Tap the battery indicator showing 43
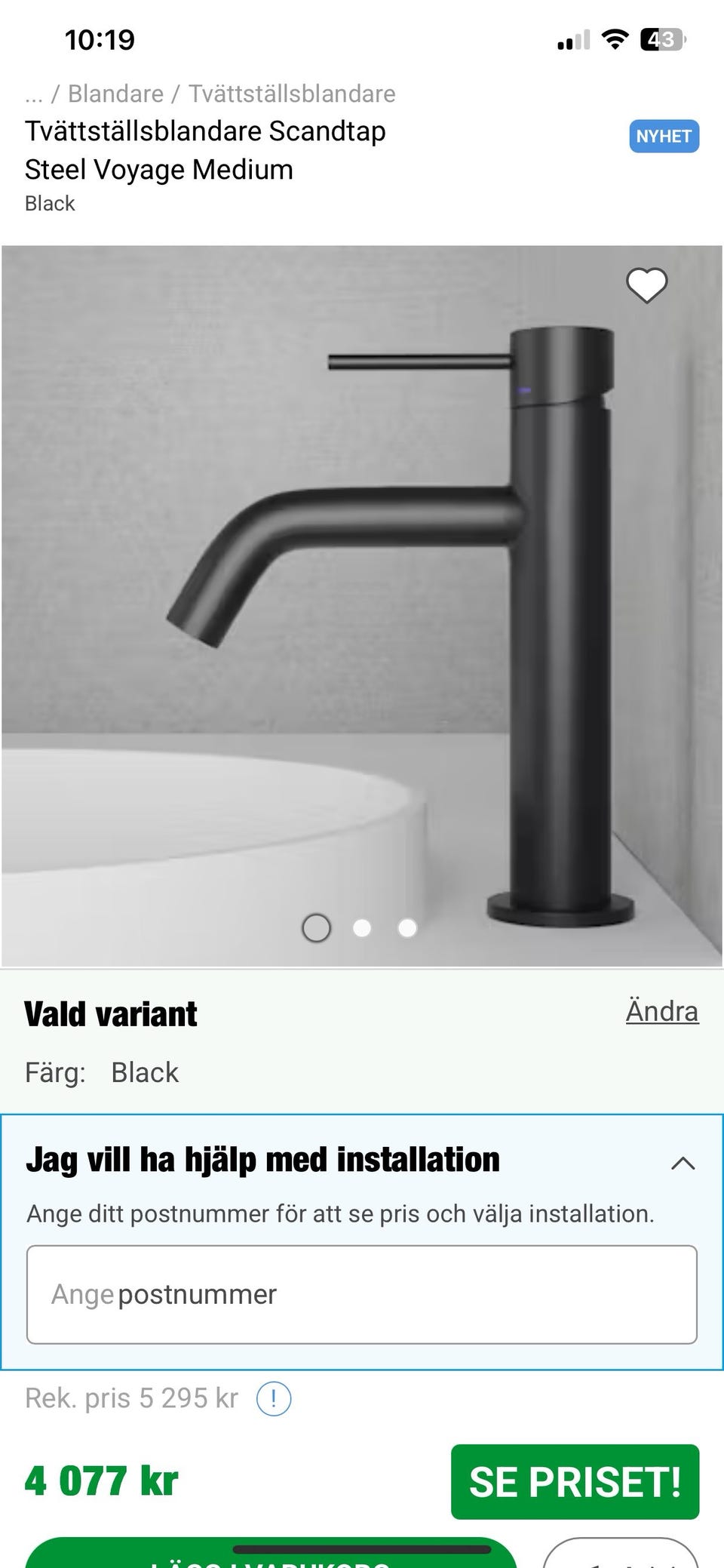 tap(664, 40)
